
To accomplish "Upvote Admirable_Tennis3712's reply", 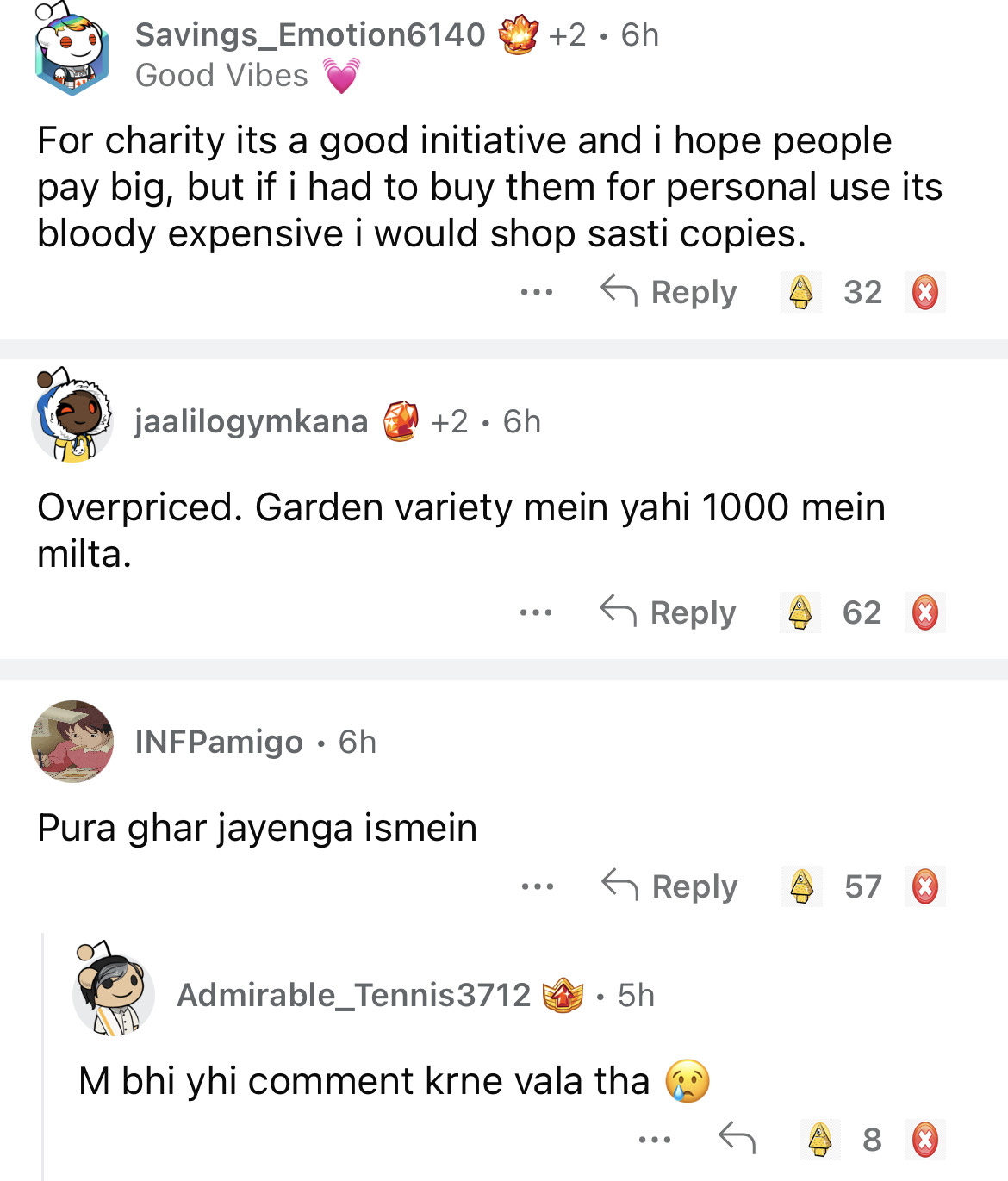I will tap(820, 1139).
